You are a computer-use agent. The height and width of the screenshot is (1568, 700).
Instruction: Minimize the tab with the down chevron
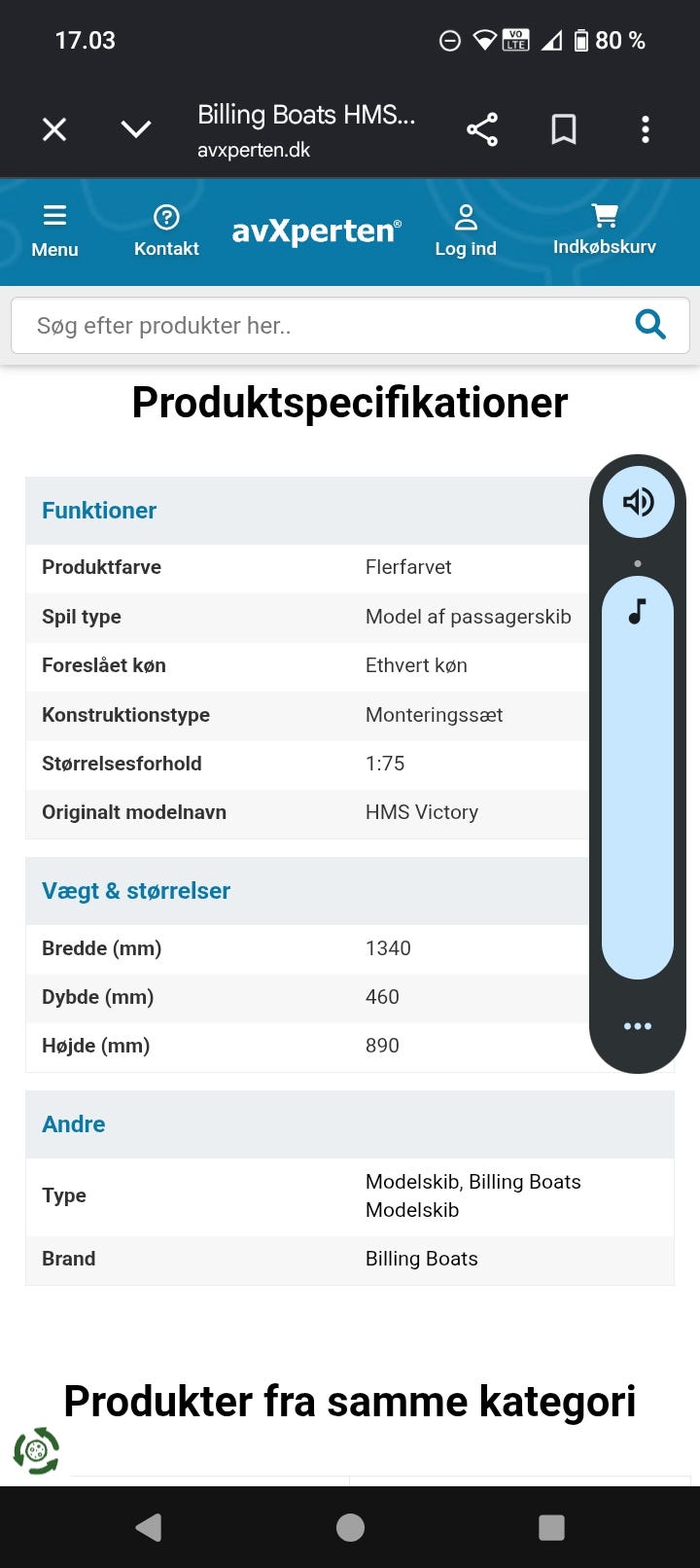[136, 129]
